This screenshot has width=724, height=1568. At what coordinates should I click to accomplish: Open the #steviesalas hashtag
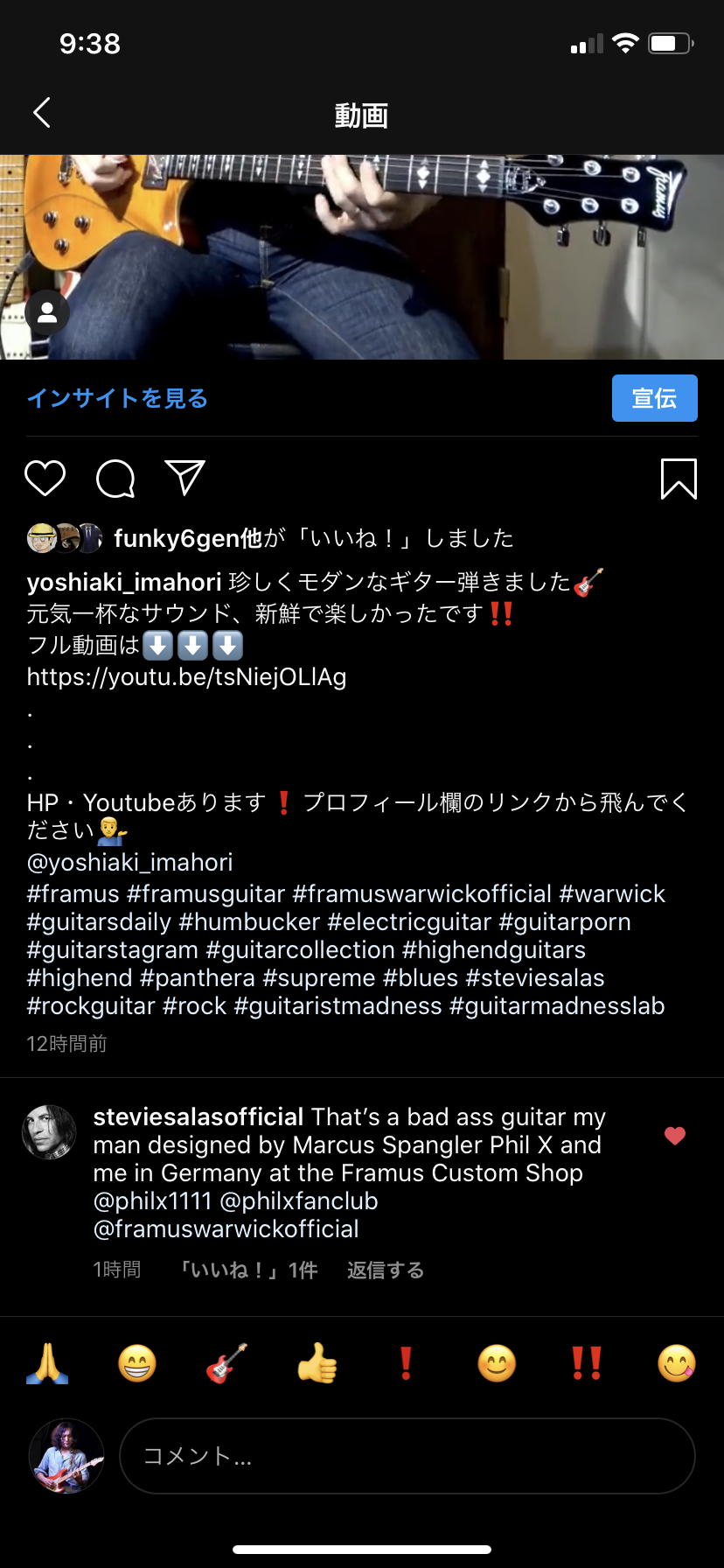click(534, 978)
